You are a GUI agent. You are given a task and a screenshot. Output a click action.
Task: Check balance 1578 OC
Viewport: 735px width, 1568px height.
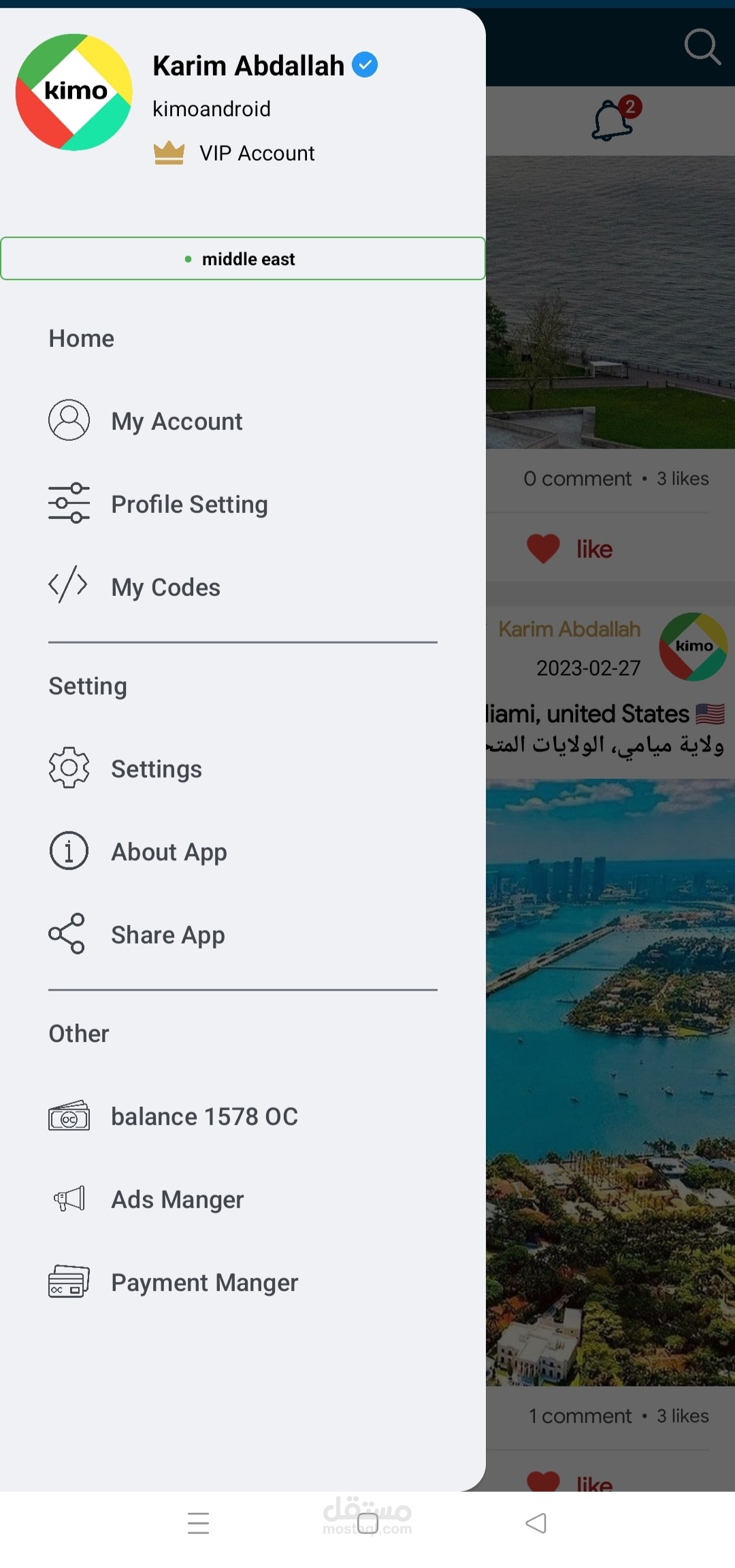pyautogui.click(x=204, y=1116)
